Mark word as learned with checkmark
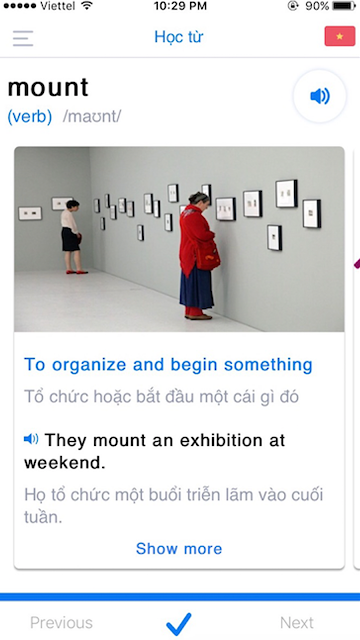Image resolution: width=360 pixels, height=640 pixels. [x=179, y=623]
